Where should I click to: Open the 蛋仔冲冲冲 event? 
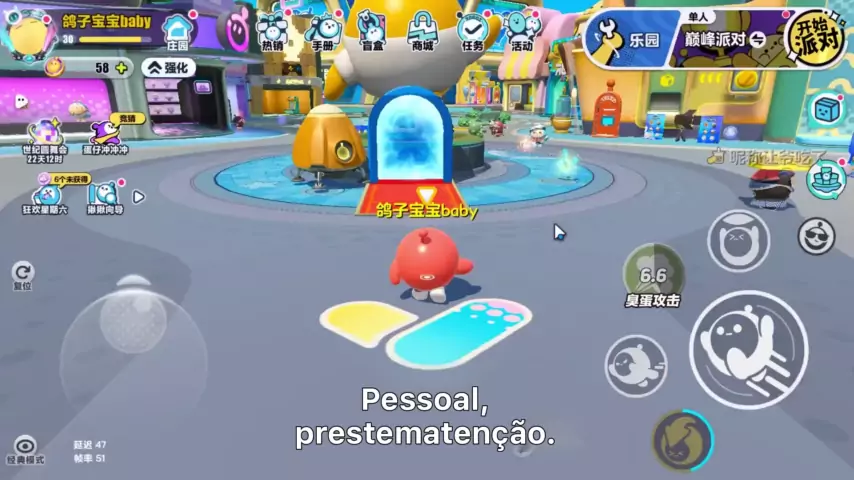coord(105,137)
